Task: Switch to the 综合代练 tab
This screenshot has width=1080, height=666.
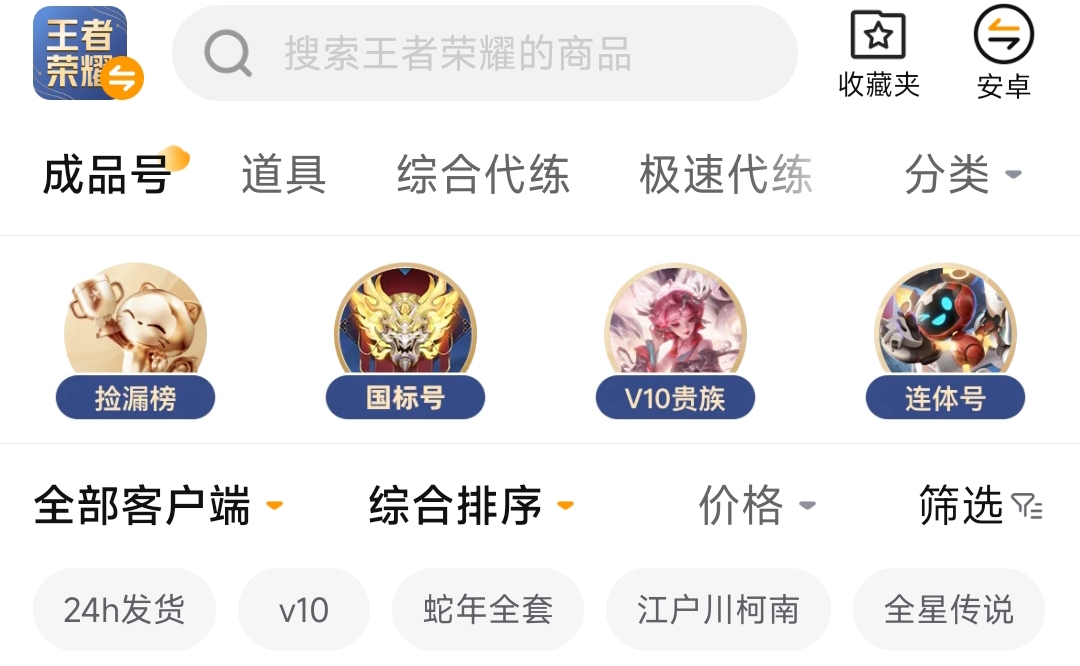Action: (483, 175)
